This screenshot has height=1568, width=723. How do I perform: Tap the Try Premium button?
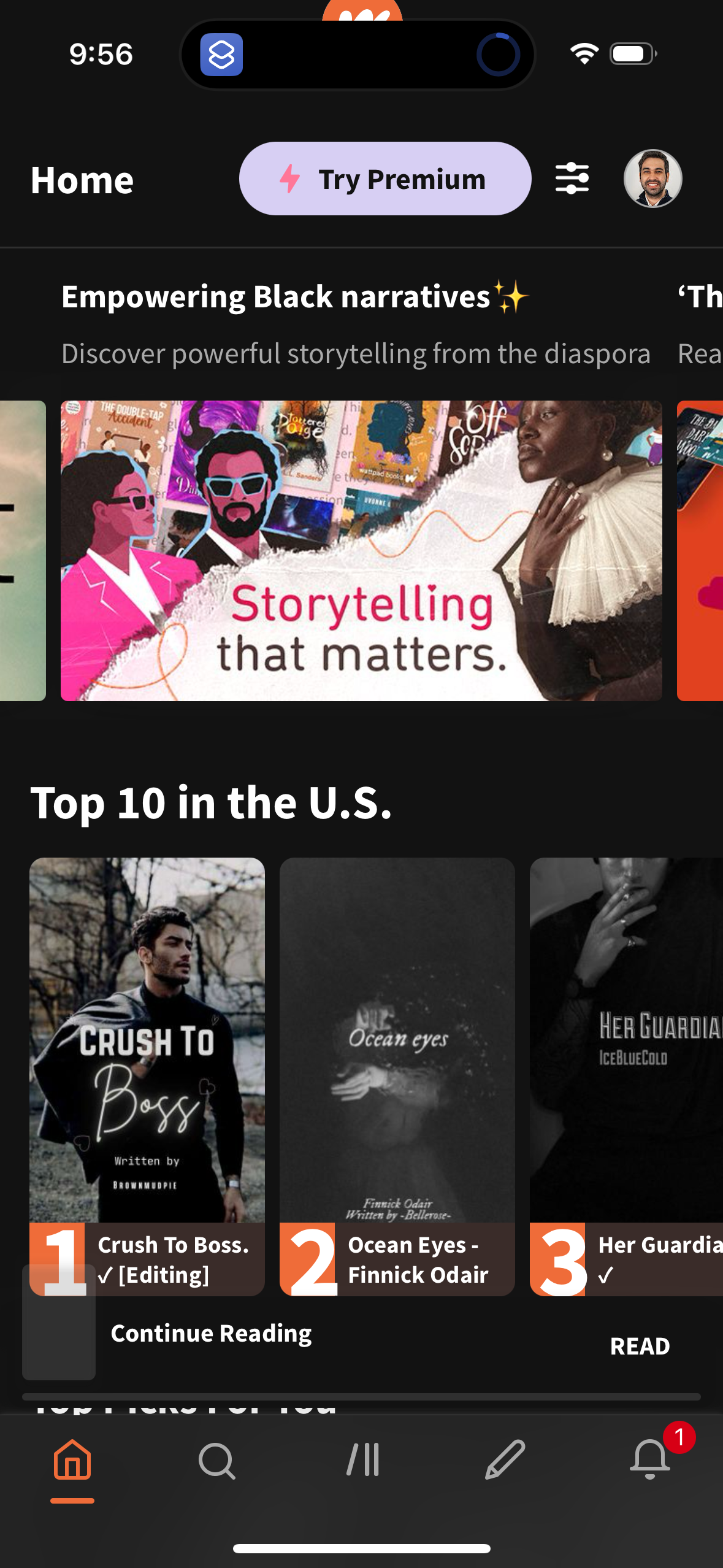(x=386, y=179)
